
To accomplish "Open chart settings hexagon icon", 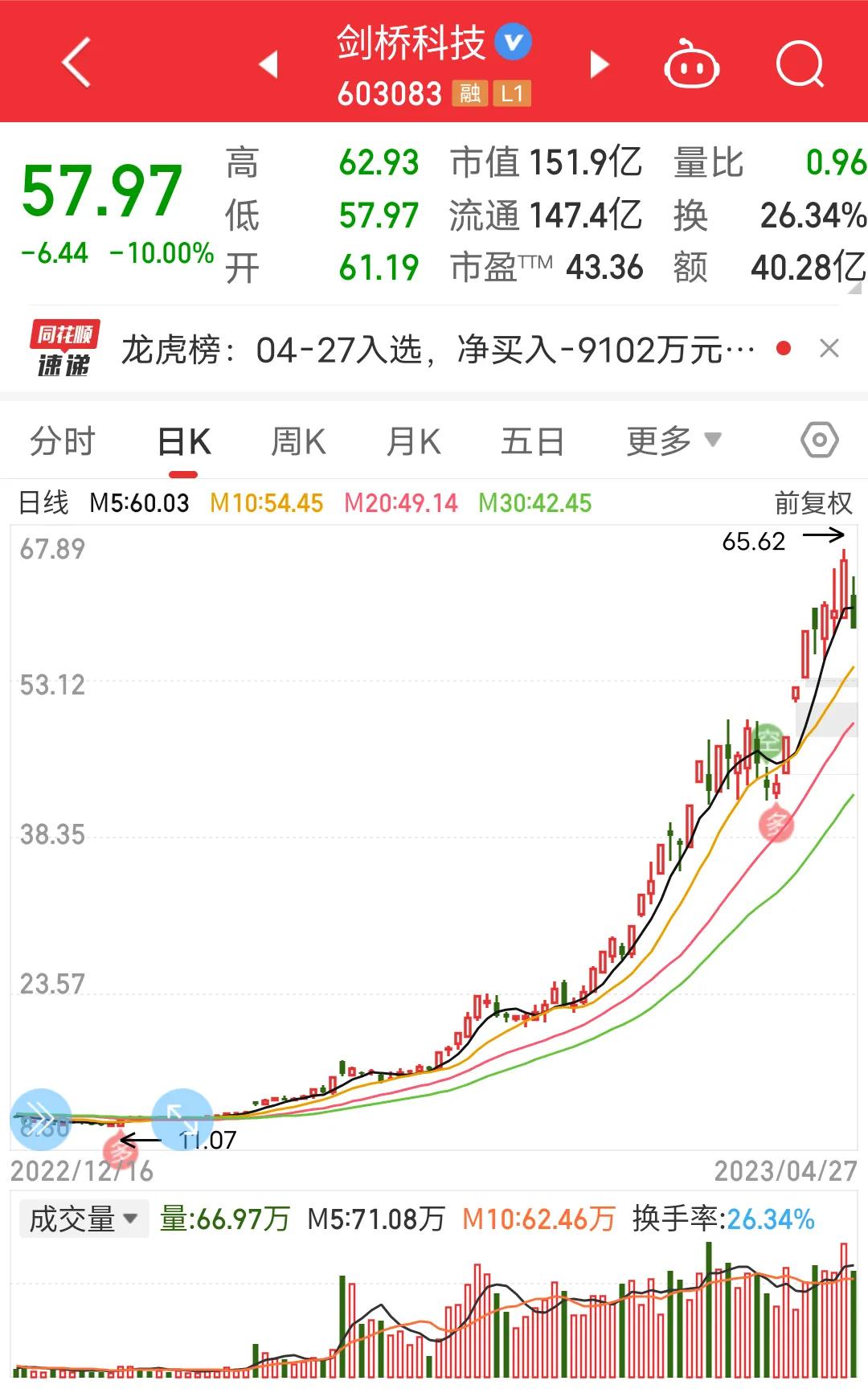I will [x=819, y=440].
